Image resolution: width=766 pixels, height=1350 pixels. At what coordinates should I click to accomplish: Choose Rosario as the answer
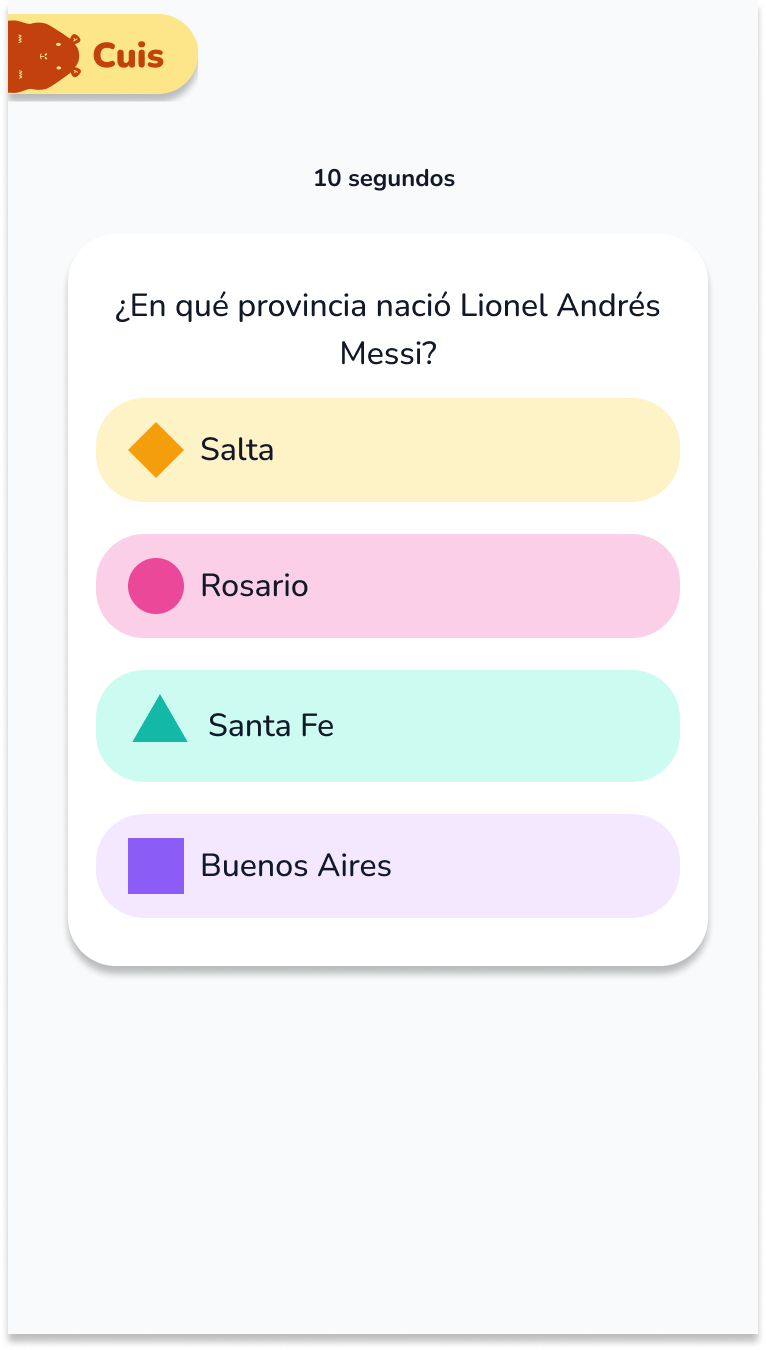click(388, 586)
